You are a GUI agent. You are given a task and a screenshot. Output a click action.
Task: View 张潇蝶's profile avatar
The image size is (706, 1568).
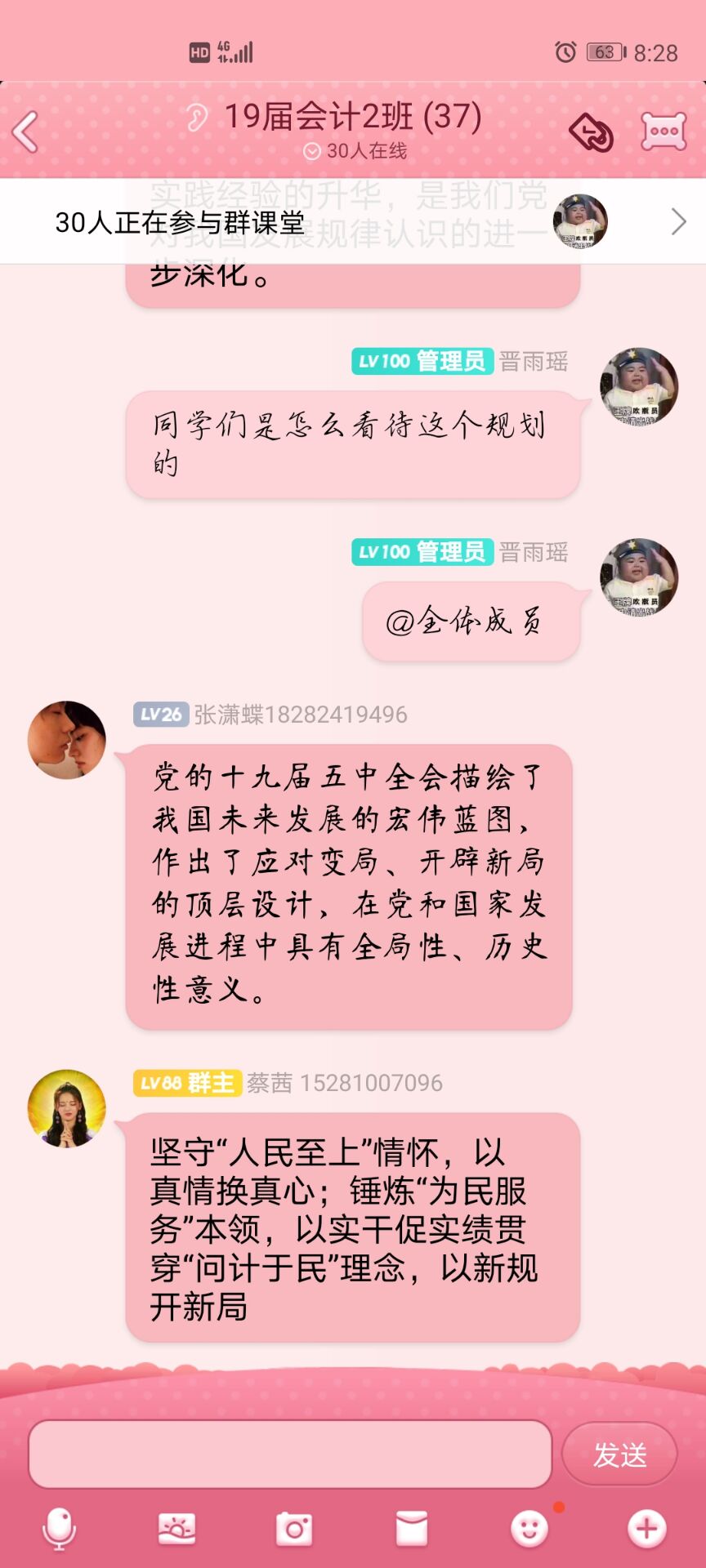[x=67, y=740]
